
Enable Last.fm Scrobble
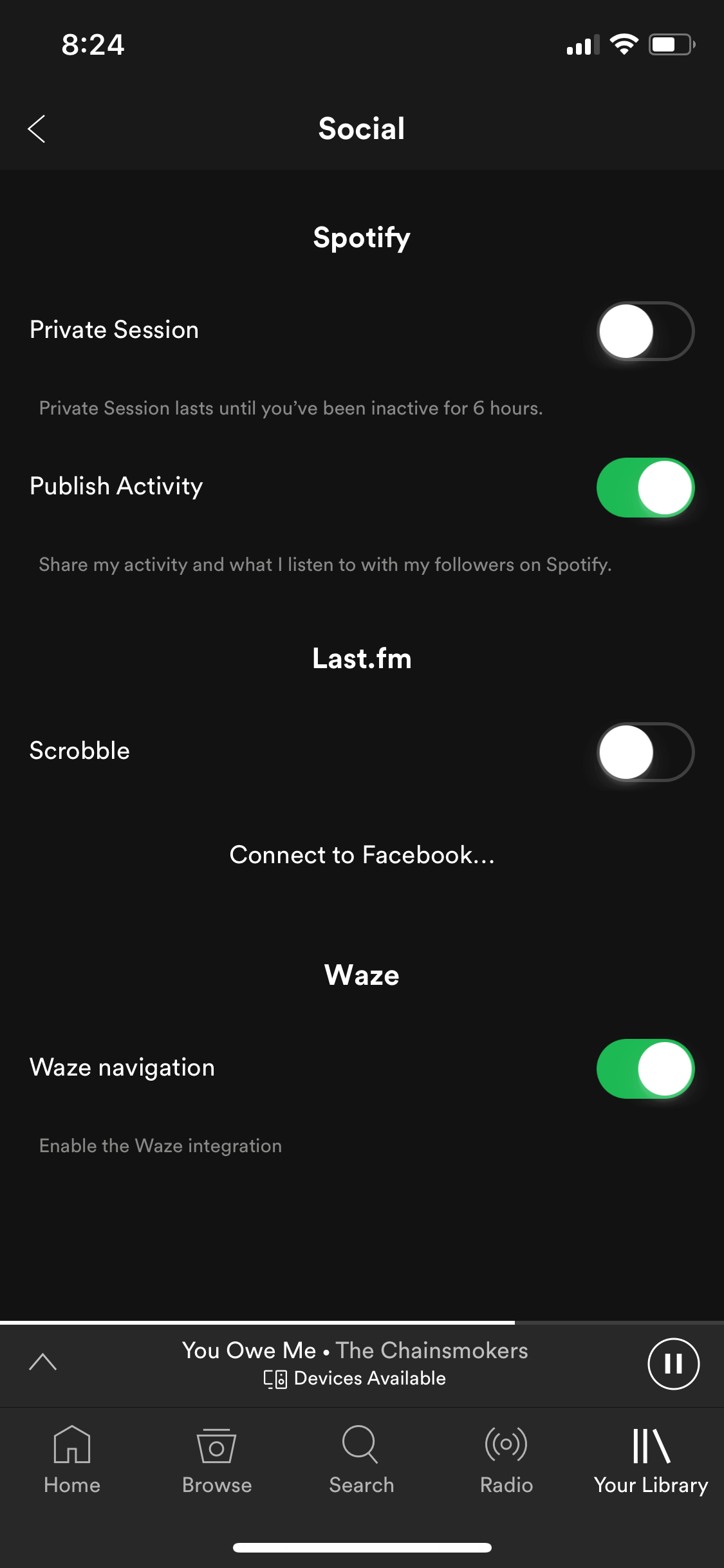pos(645,752)
